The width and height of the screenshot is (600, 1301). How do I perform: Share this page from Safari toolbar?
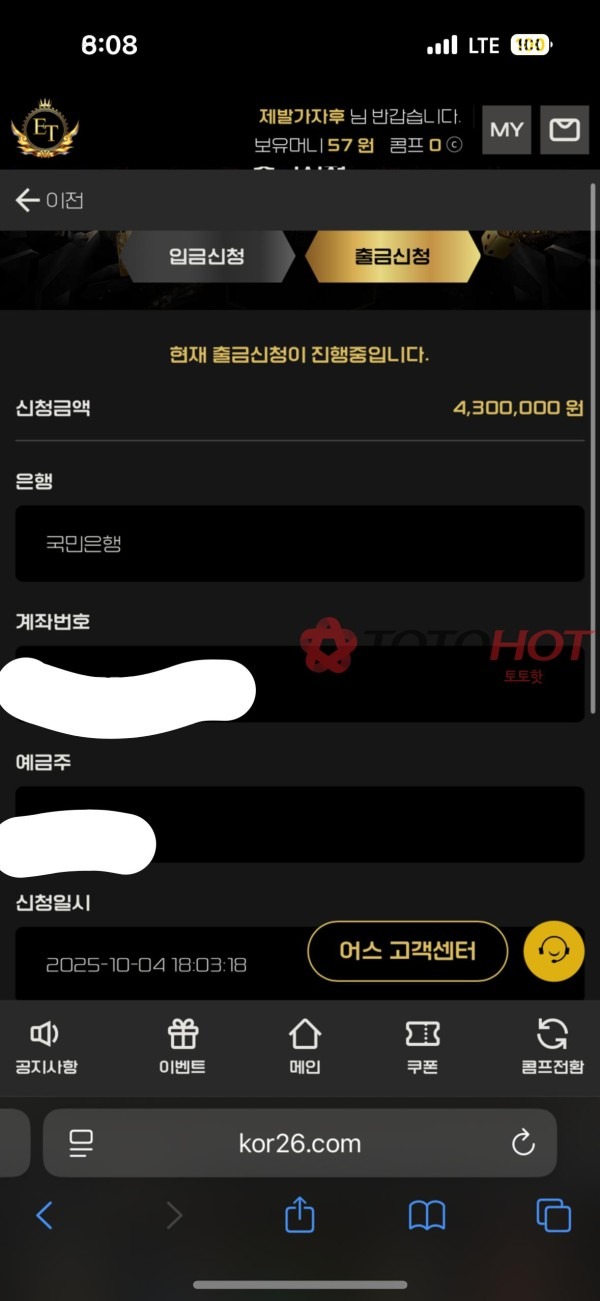pyautogui.click(x=300, y=1215)
